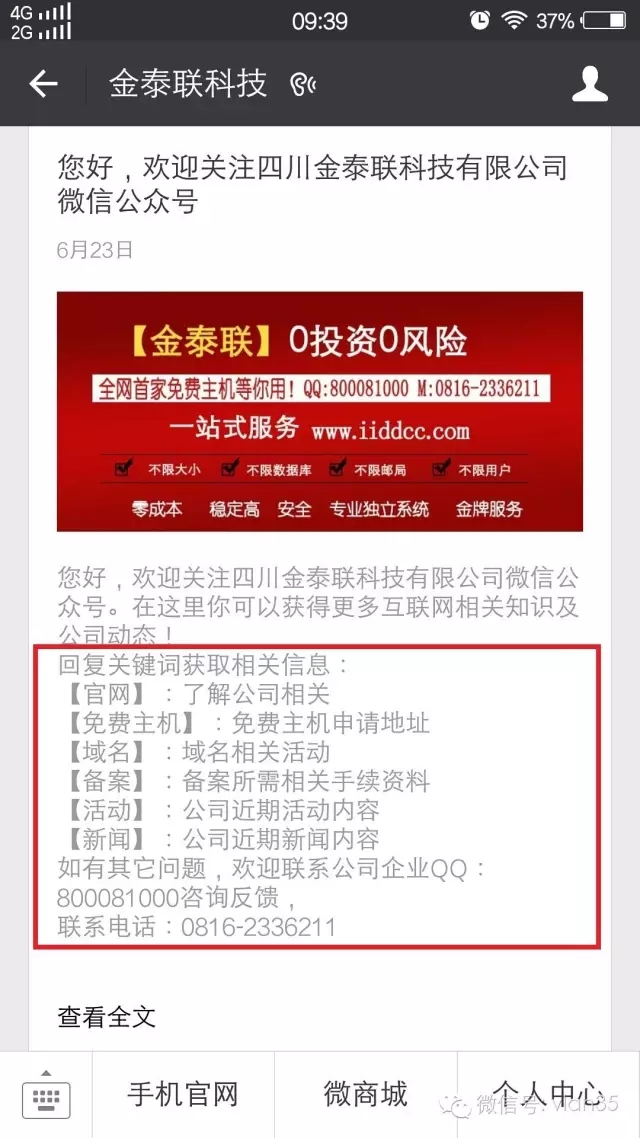Go back using the arrow icon
Screen dimensions: 640x1138
tap(43, 85)
